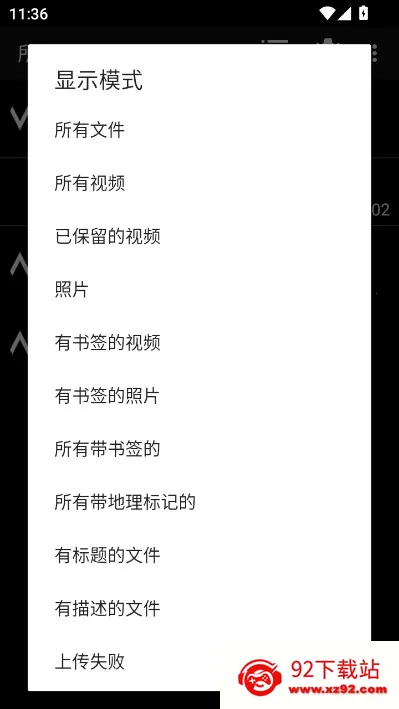Choose 有书签的照片
Screen dimensions: 399x709
[199, 396]
